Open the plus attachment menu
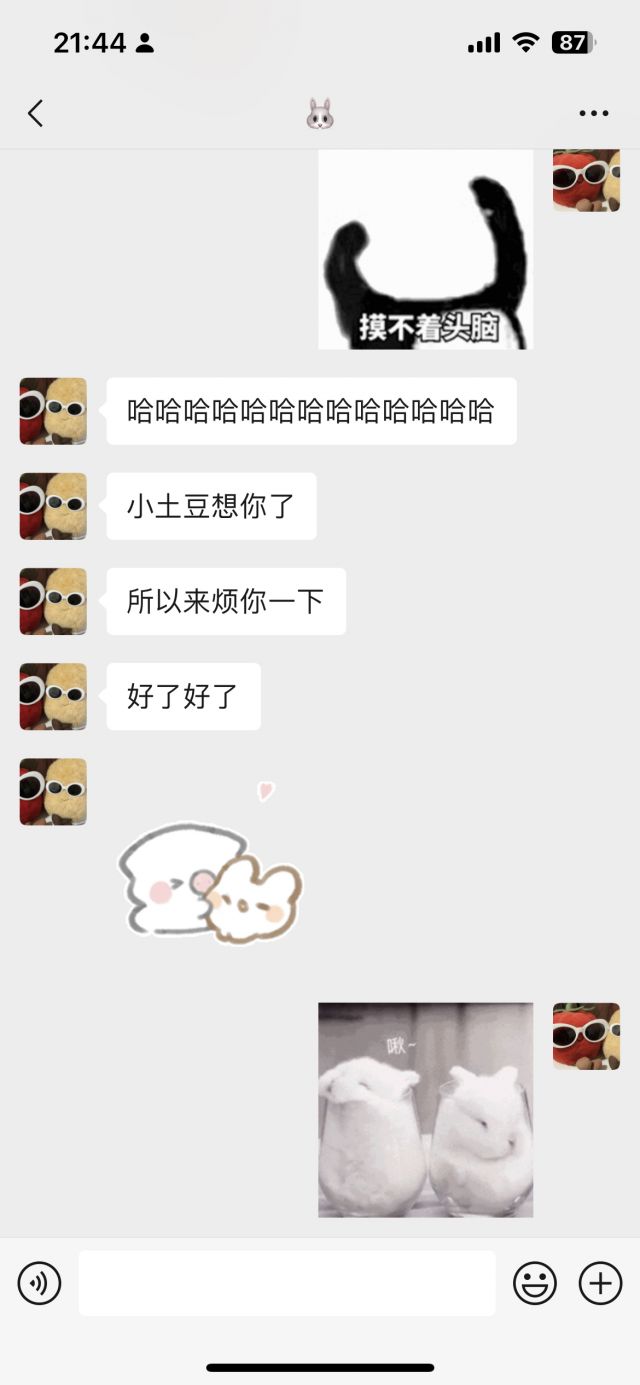Image resolution: width=640 pixels, height=1385 pixels. pos(600,1283)
